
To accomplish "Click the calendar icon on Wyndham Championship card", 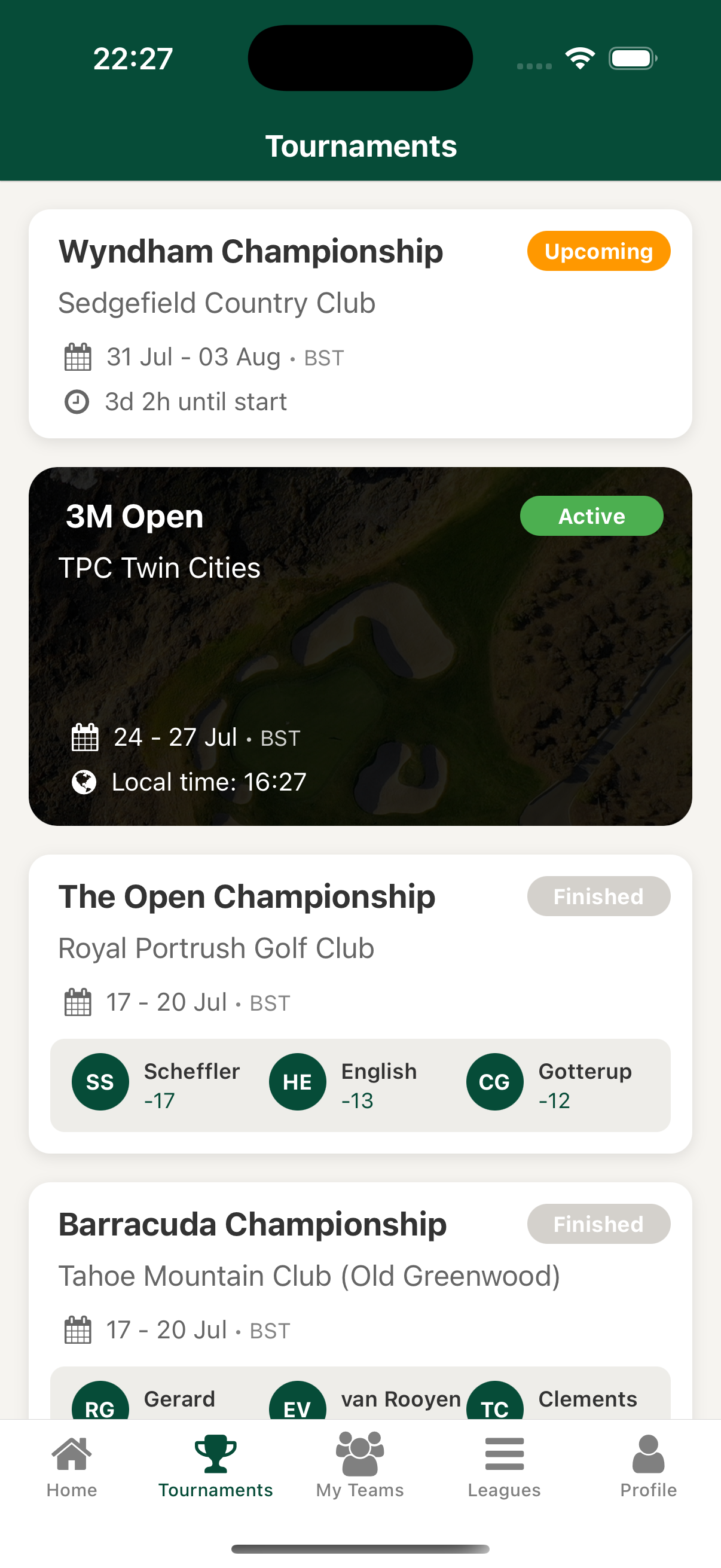I will 77,356.
